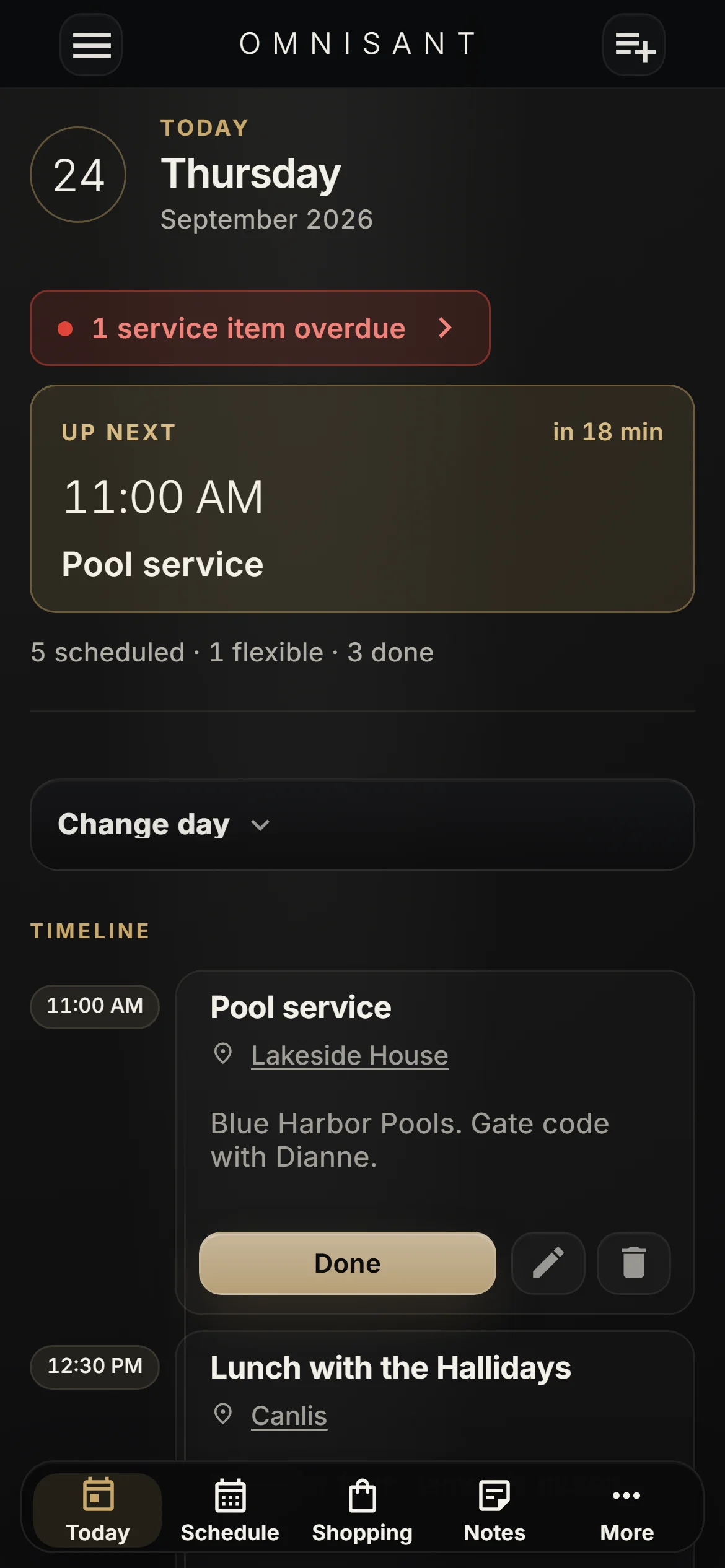
Task: Tap the add item icon
Action: pyautogui.click(x=634, y=45)
